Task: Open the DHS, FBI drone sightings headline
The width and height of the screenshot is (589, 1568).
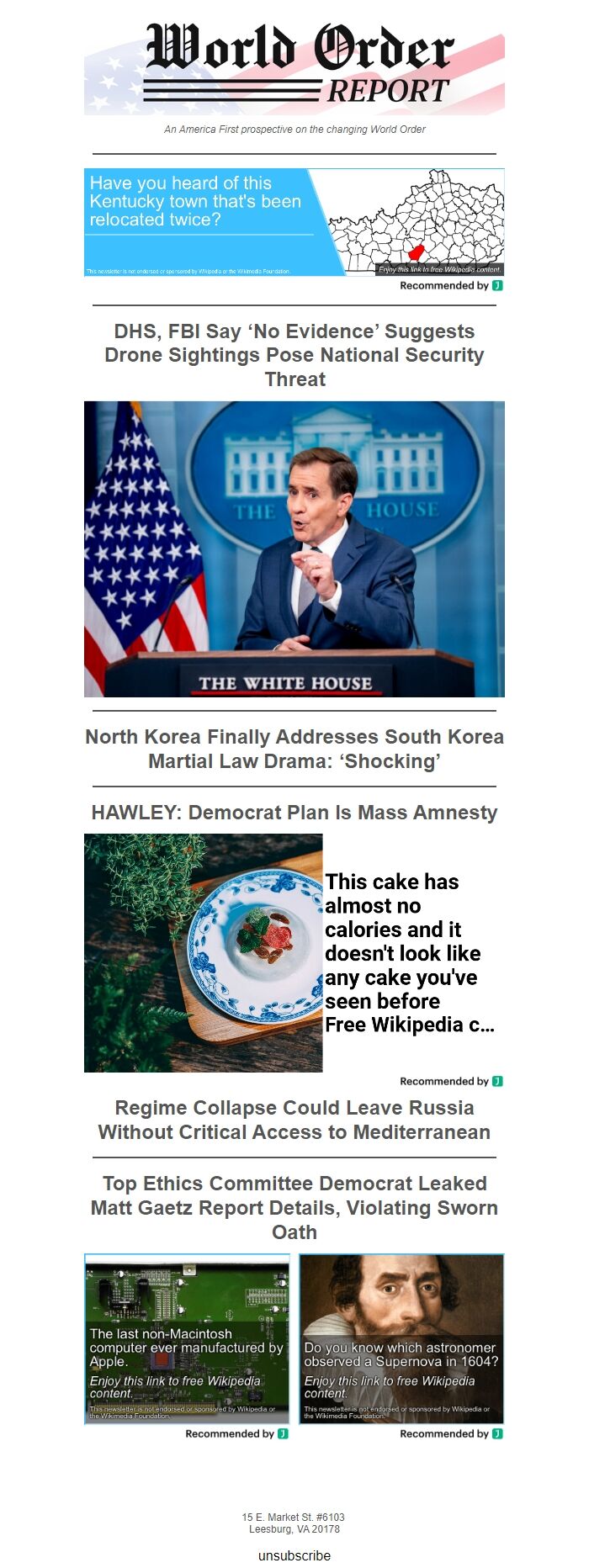Action: tap(294, 355)
